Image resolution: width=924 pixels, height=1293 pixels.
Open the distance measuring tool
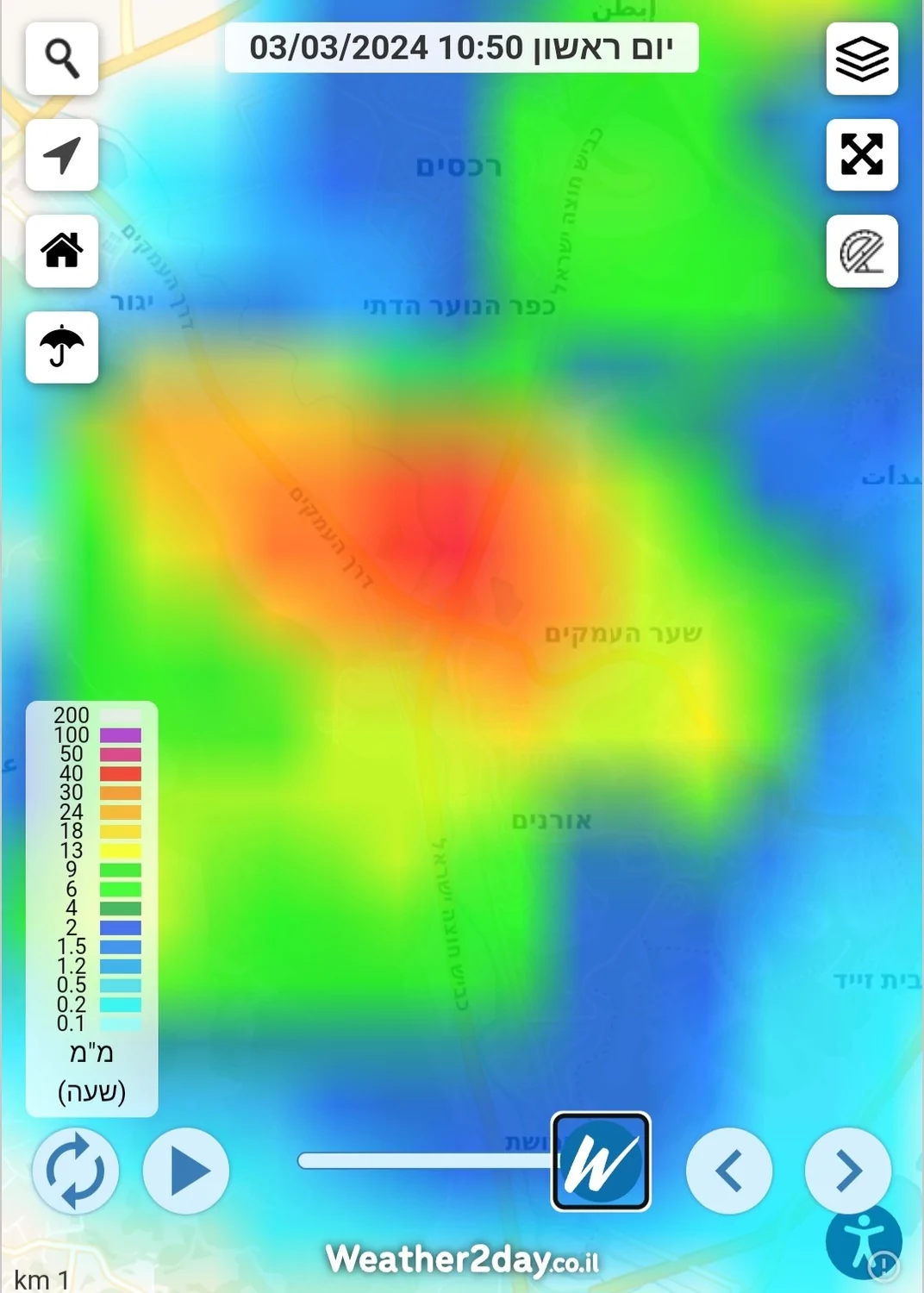(x=862, y=251)
